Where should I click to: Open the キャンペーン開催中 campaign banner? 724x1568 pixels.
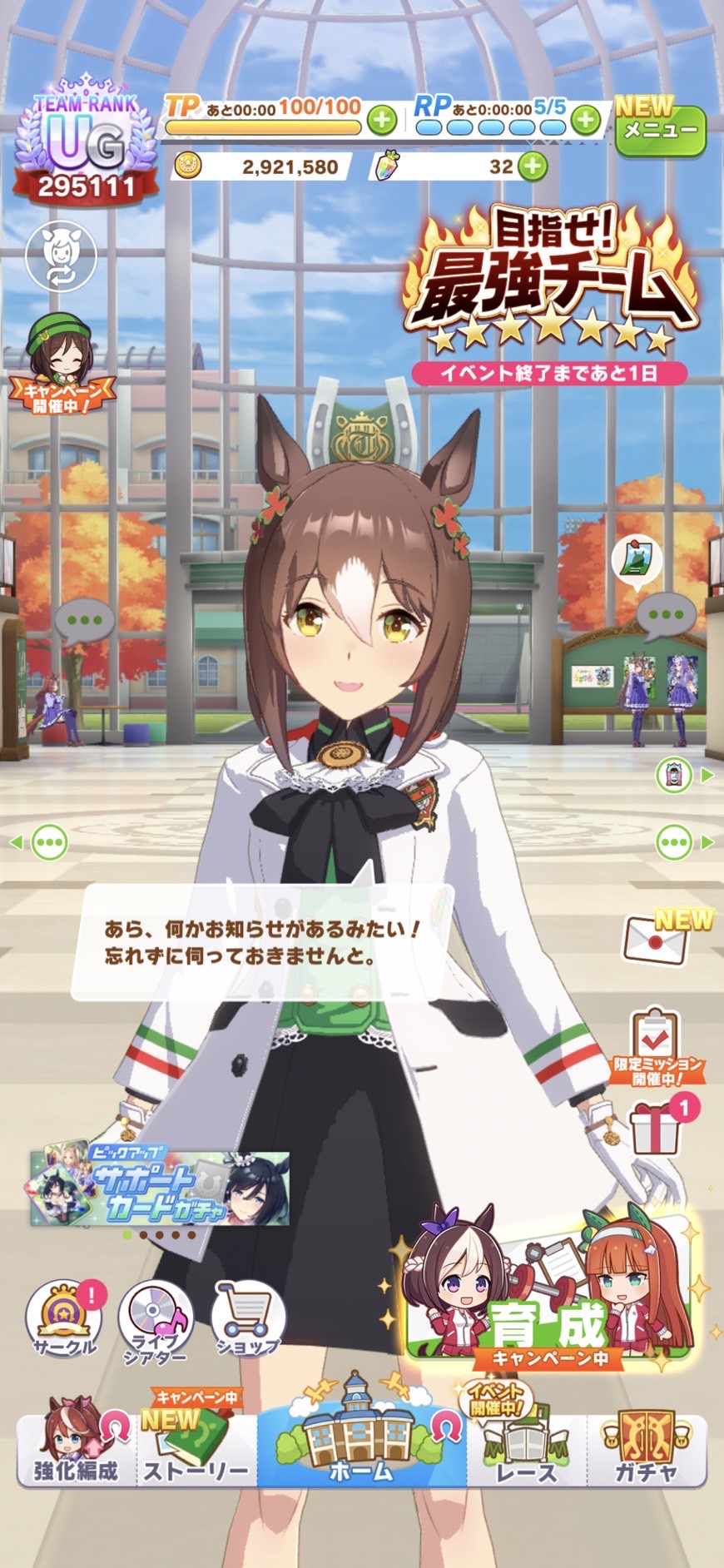click(57, 363)
